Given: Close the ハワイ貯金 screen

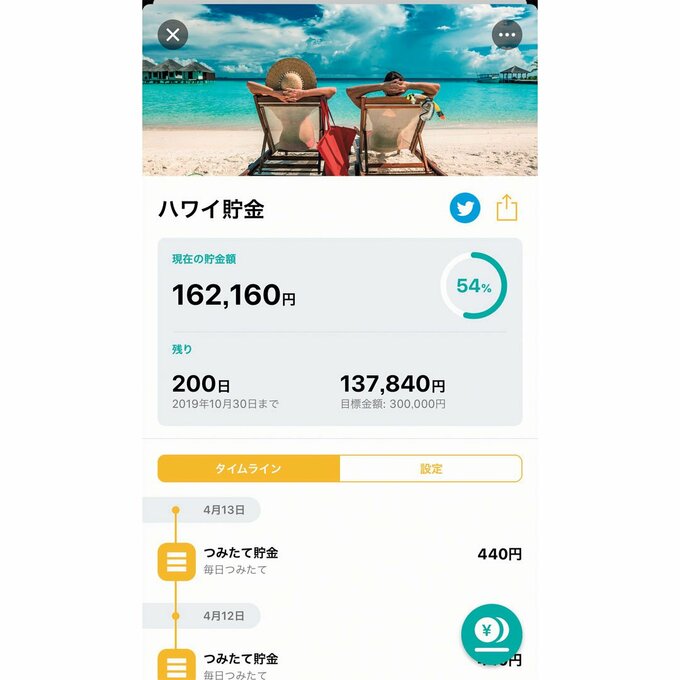Looking at the screenshot, I should click(173, 35).
